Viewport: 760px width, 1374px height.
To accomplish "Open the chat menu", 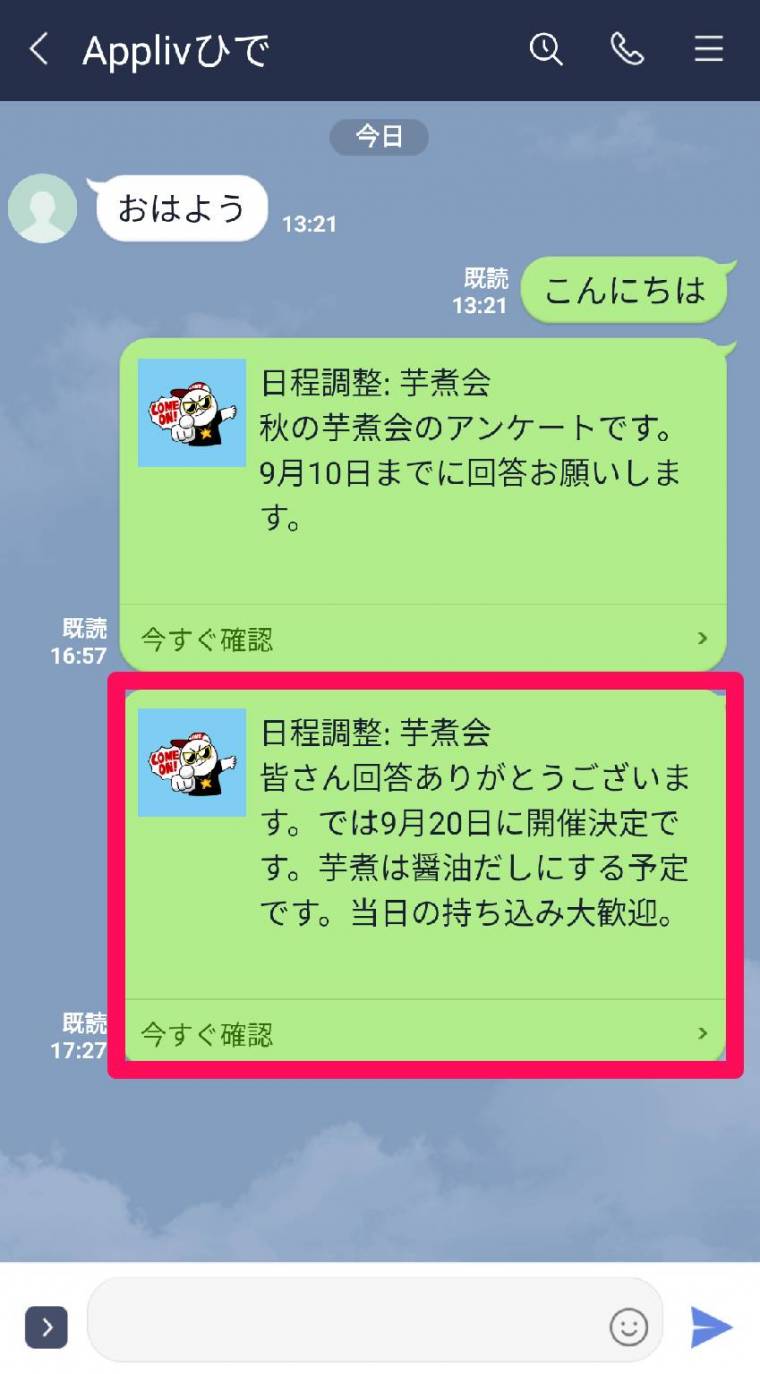I will tap(709, 49).
